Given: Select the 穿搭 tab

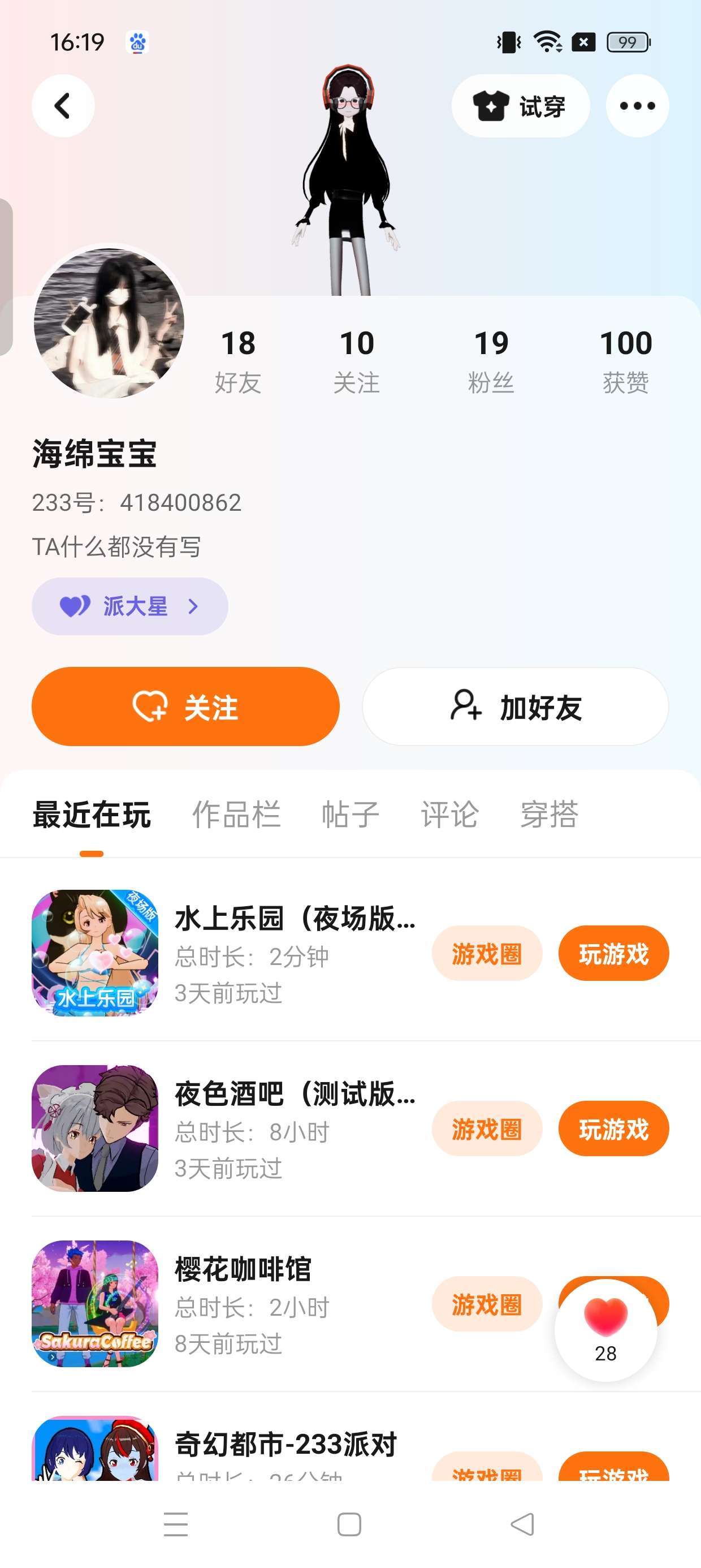Looking at the screenshot, I should pos(549,814).
